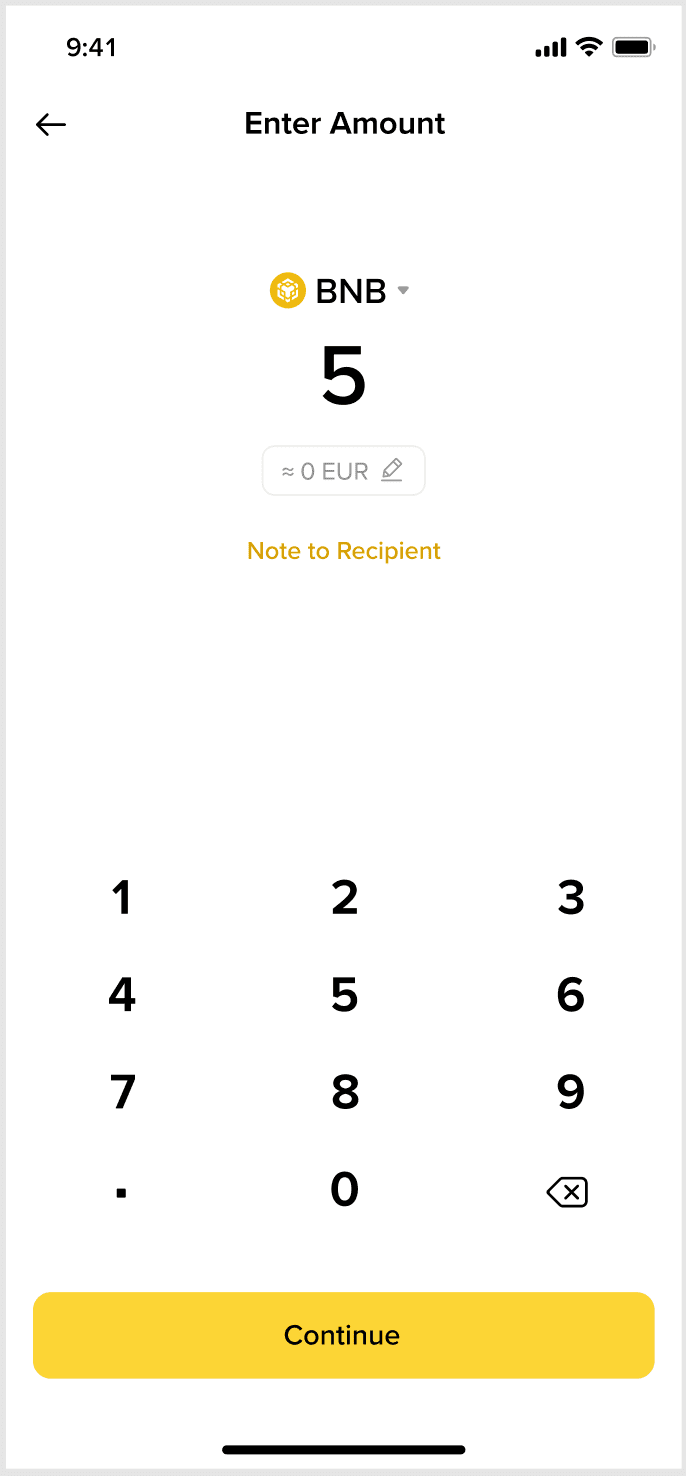Enter digit 9 on the keypad

coord(570,1091)
